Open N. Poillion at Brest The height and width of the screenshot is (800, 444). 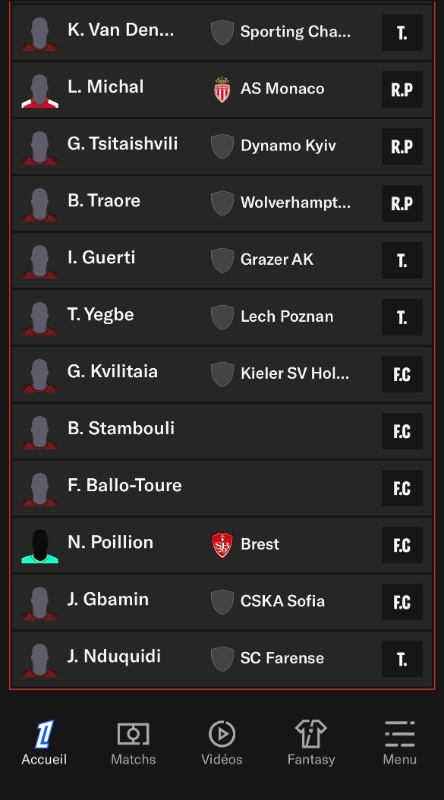222,545
